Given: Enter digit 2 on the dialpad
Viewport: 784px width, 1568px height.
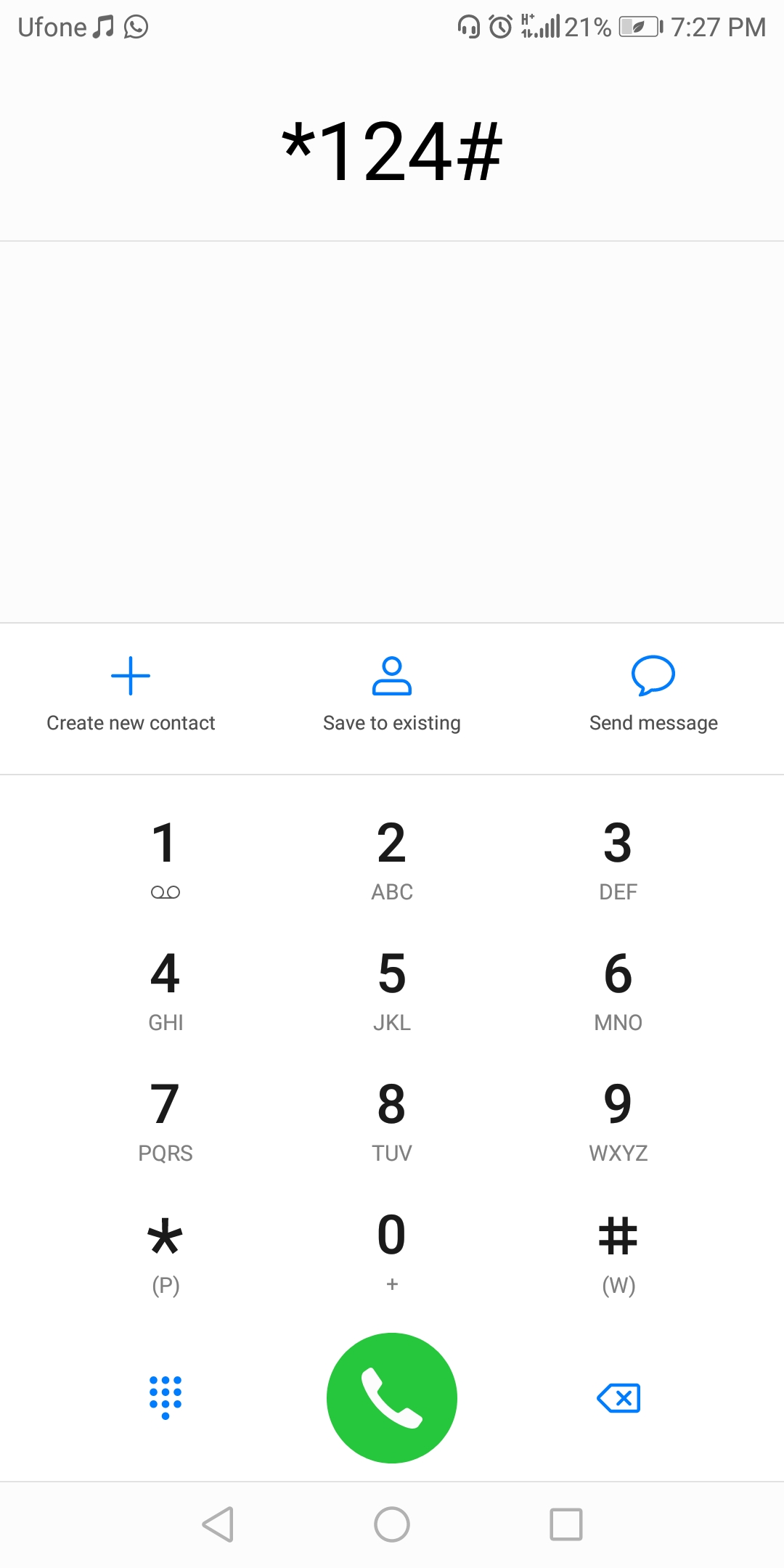Looking at the screenshot, I should [x=392, y=857].
